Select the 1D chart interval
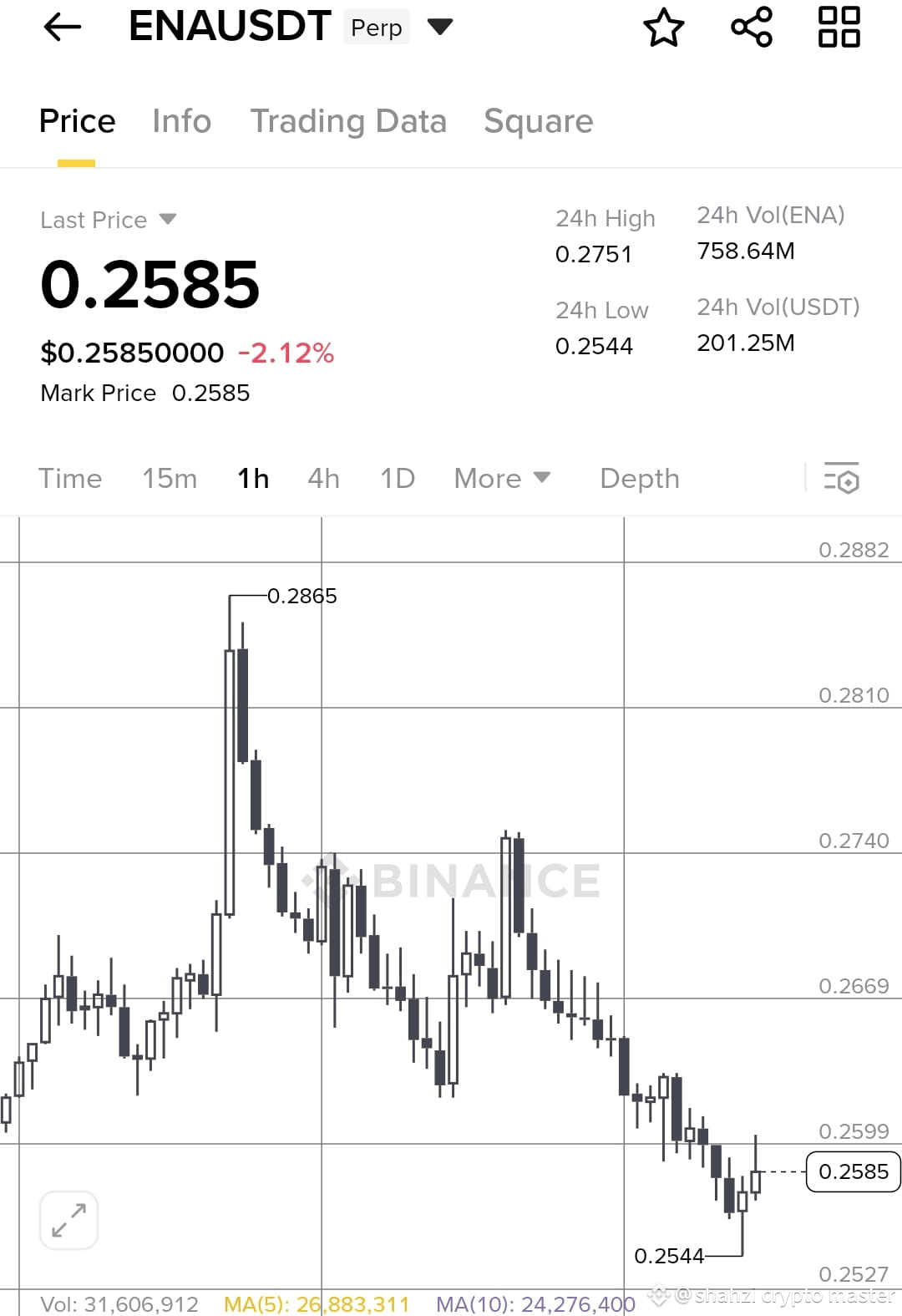 coord(397,479)
